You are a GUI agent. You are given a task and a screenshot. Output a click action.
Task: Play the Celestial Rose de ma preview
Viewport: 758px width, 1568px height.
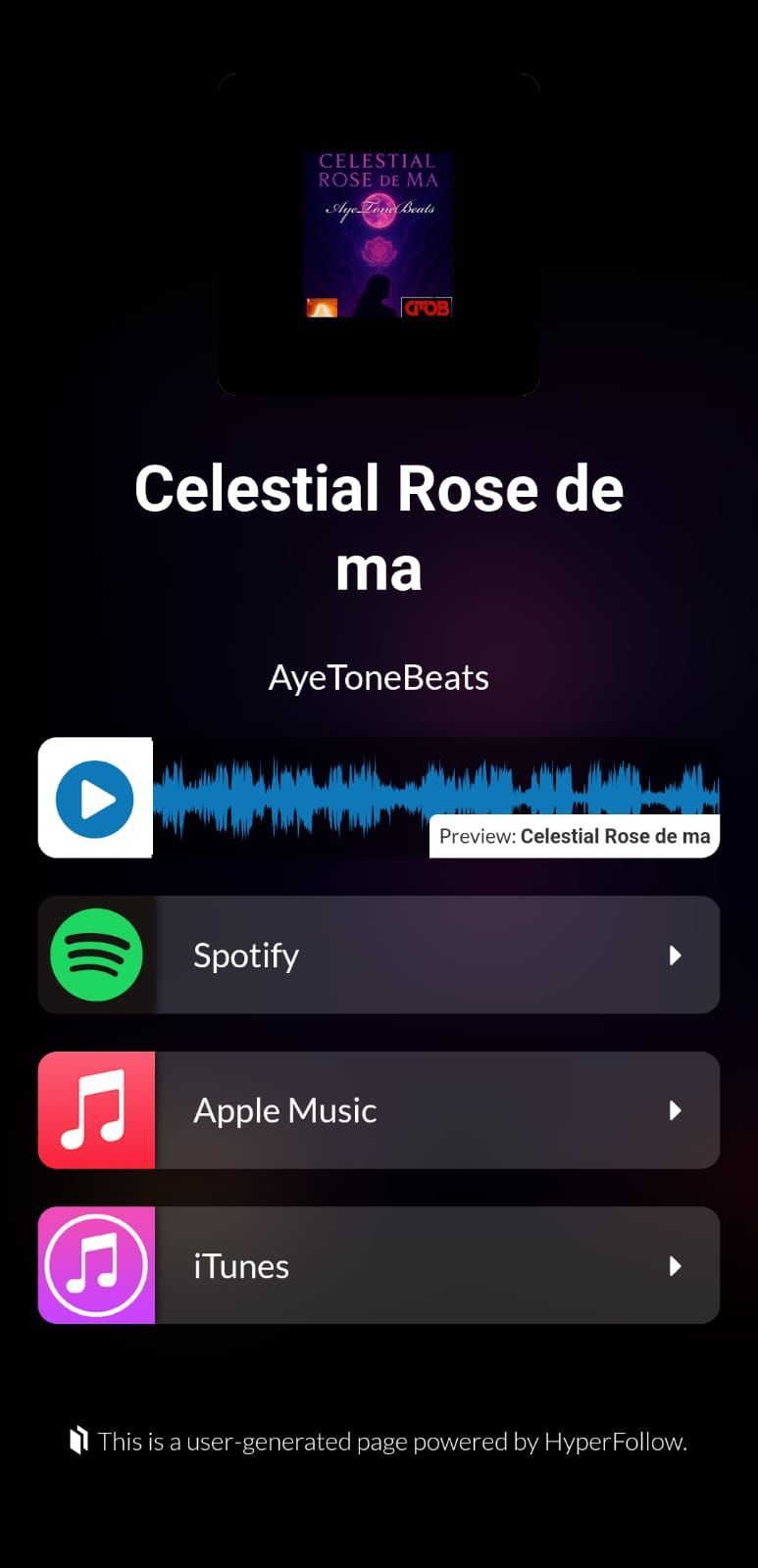coord(95,799)
